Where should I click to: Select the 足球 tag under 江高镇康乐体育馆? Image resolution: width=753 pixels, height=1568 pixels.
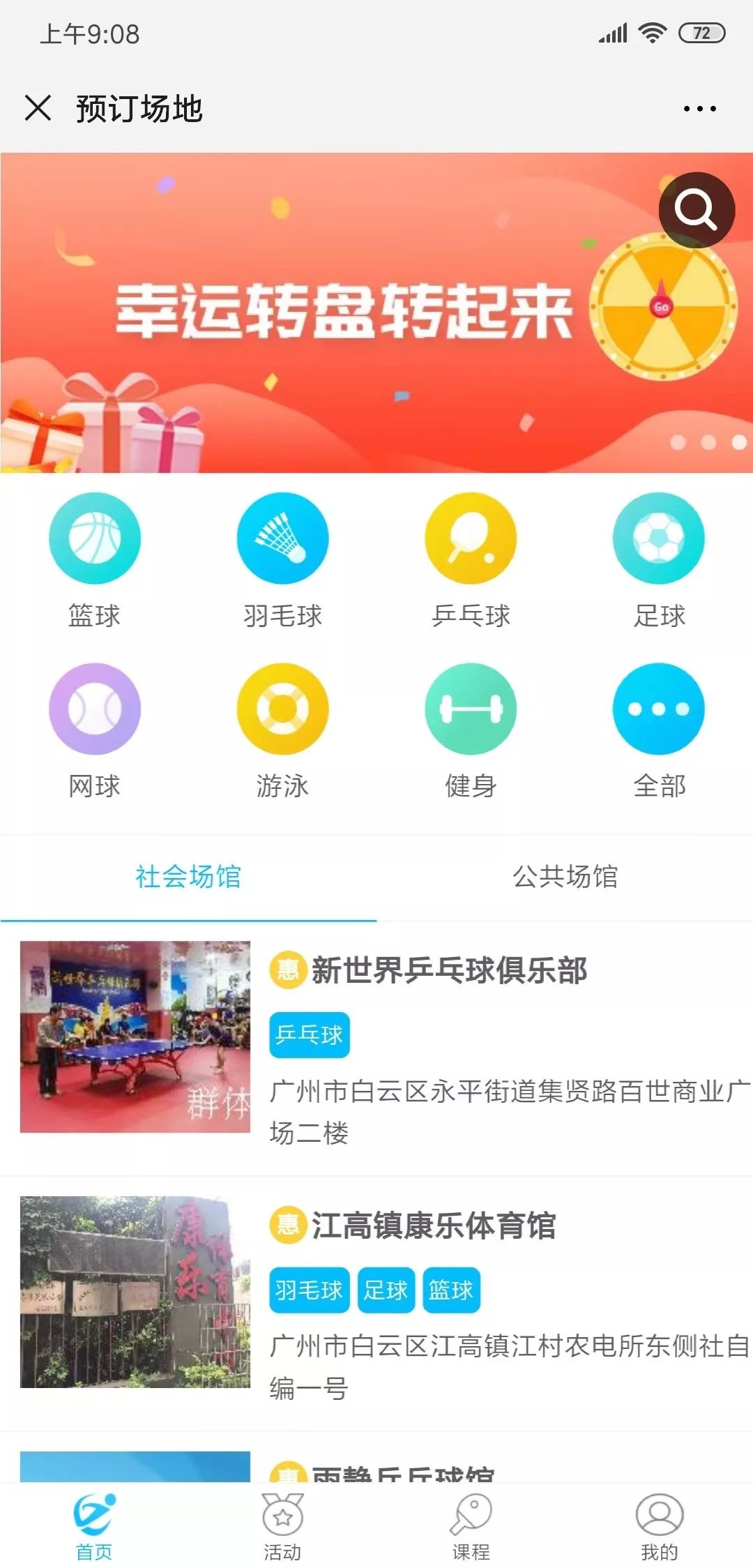(x=387, y=1290)
